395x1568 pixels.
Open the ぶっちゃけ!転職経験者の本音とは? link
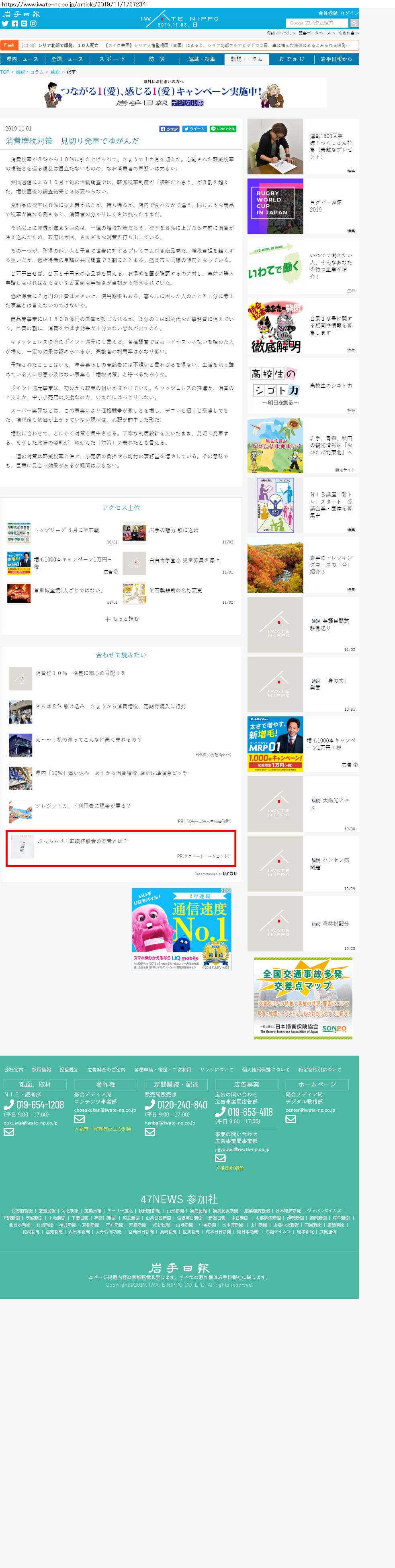pos(82,841)
